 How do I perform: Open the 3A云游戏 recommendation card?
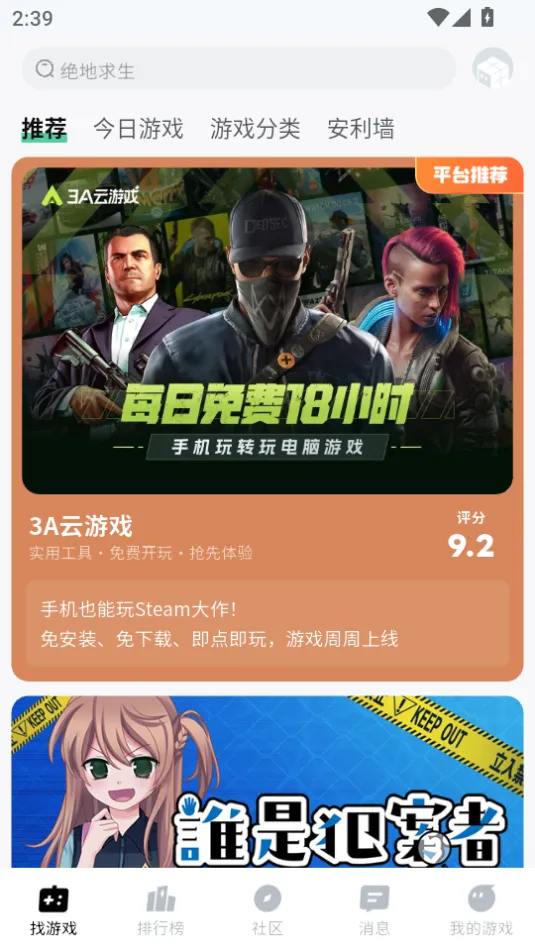pyautogui.click(x=268, y=419)
